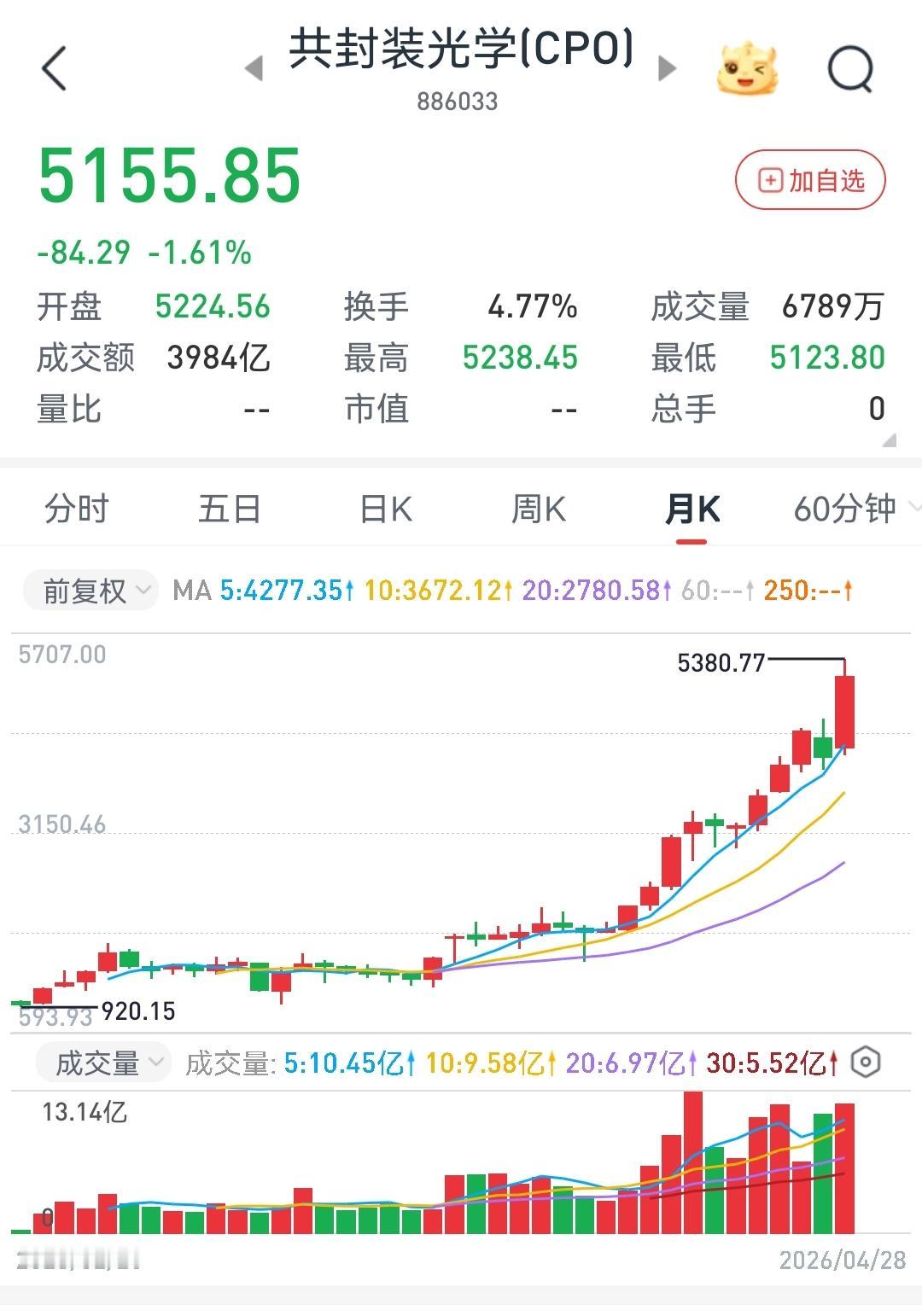This screenshot has height=1316, width=922.
Task: View the 五日 chart tab
Action: coord(229,508)
